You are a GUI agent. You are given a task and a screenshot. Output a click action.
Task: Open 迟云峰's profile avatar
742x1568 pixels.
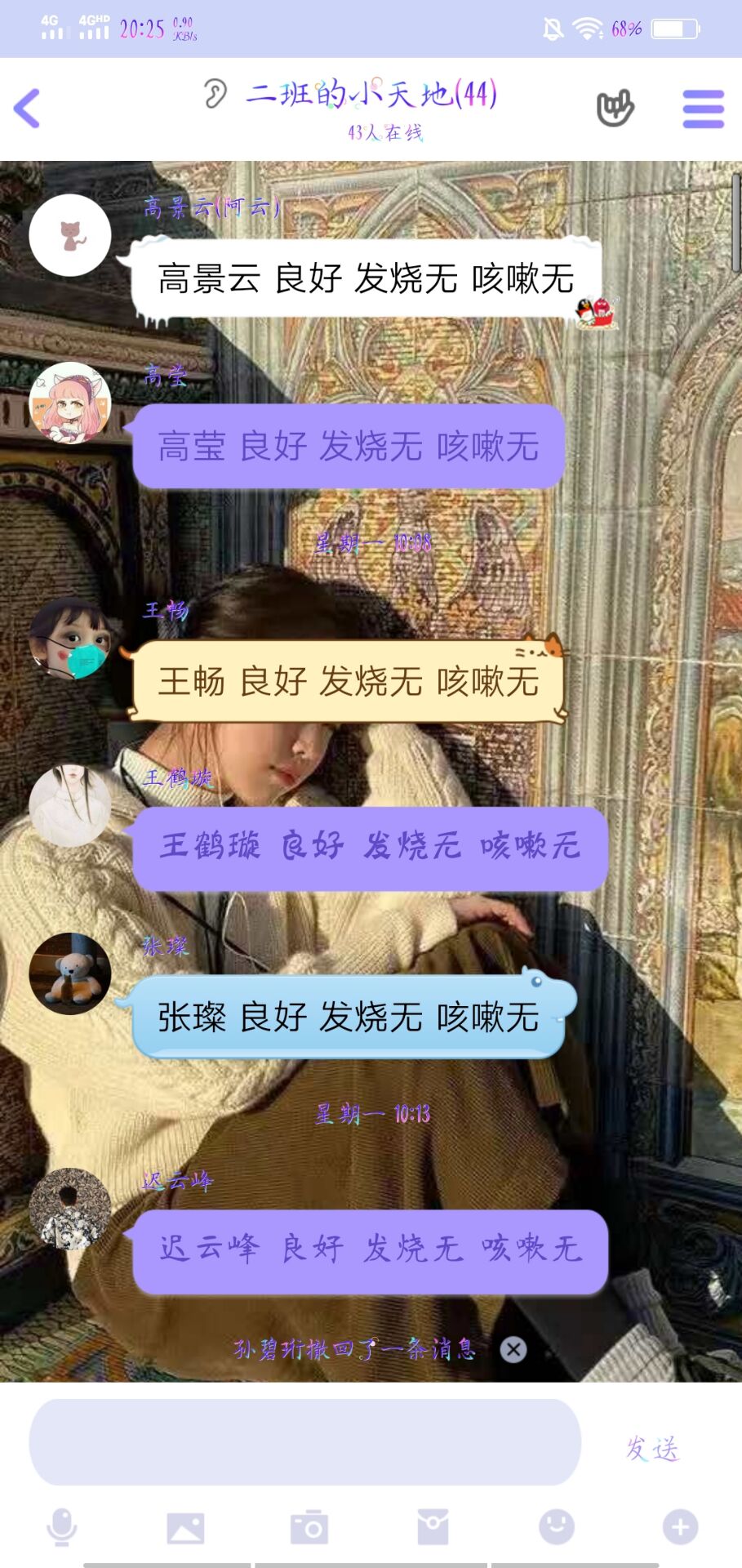click(x=70, y=1209)
